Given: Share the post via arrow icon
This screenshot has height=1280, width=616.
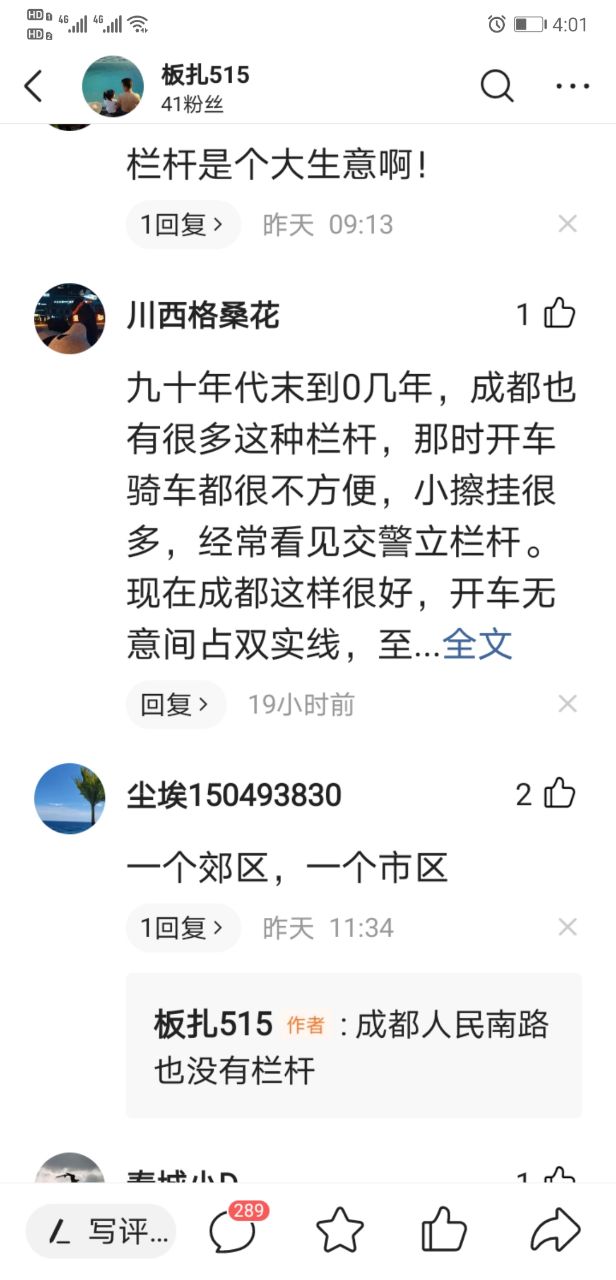Looking at the screenshot, I should coord(555,1231).
